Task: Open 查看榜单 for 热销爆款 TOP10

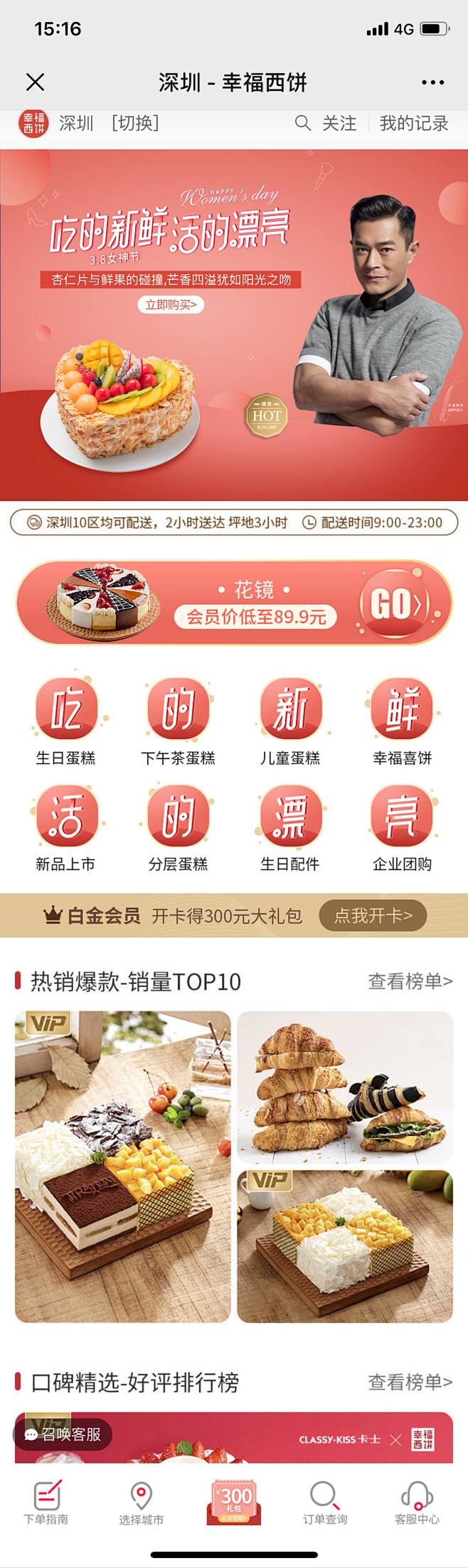Action: tap(410, 982)
